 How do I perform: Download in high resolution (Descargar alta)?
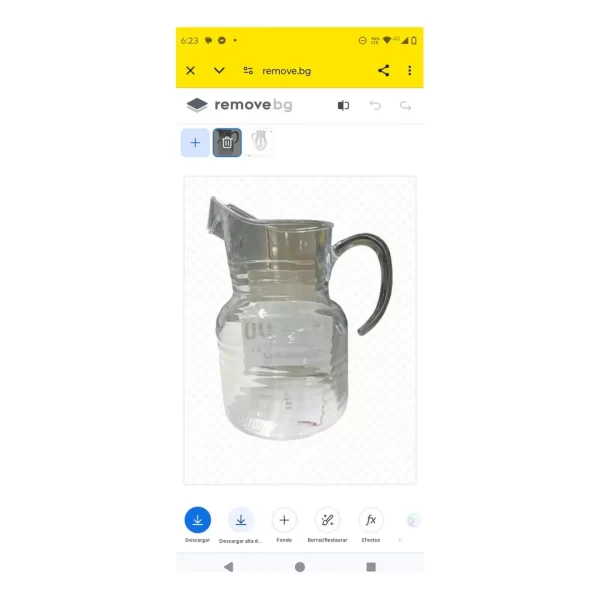tap(241, 520)
